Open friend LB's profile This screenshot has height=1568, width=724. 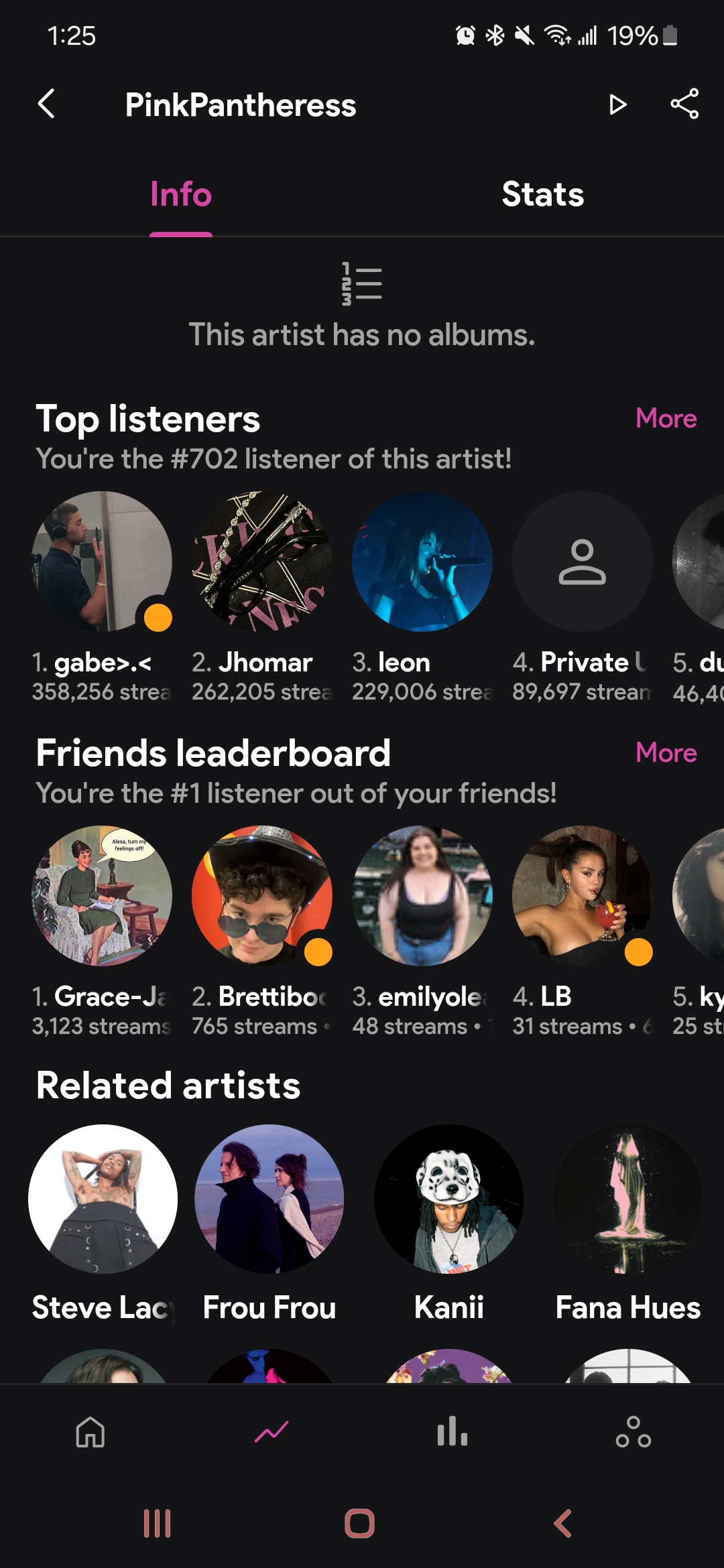point(582,896)
